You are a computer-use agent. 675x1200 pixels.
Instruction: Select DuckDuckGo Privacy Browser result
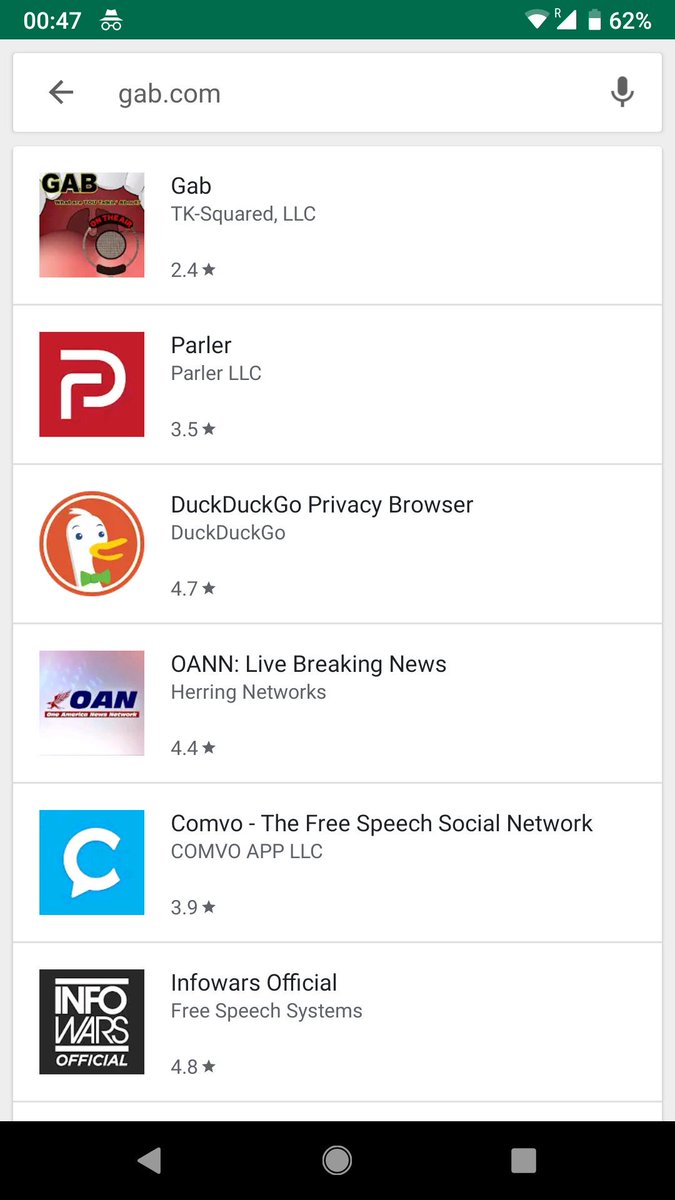point(337,543)
